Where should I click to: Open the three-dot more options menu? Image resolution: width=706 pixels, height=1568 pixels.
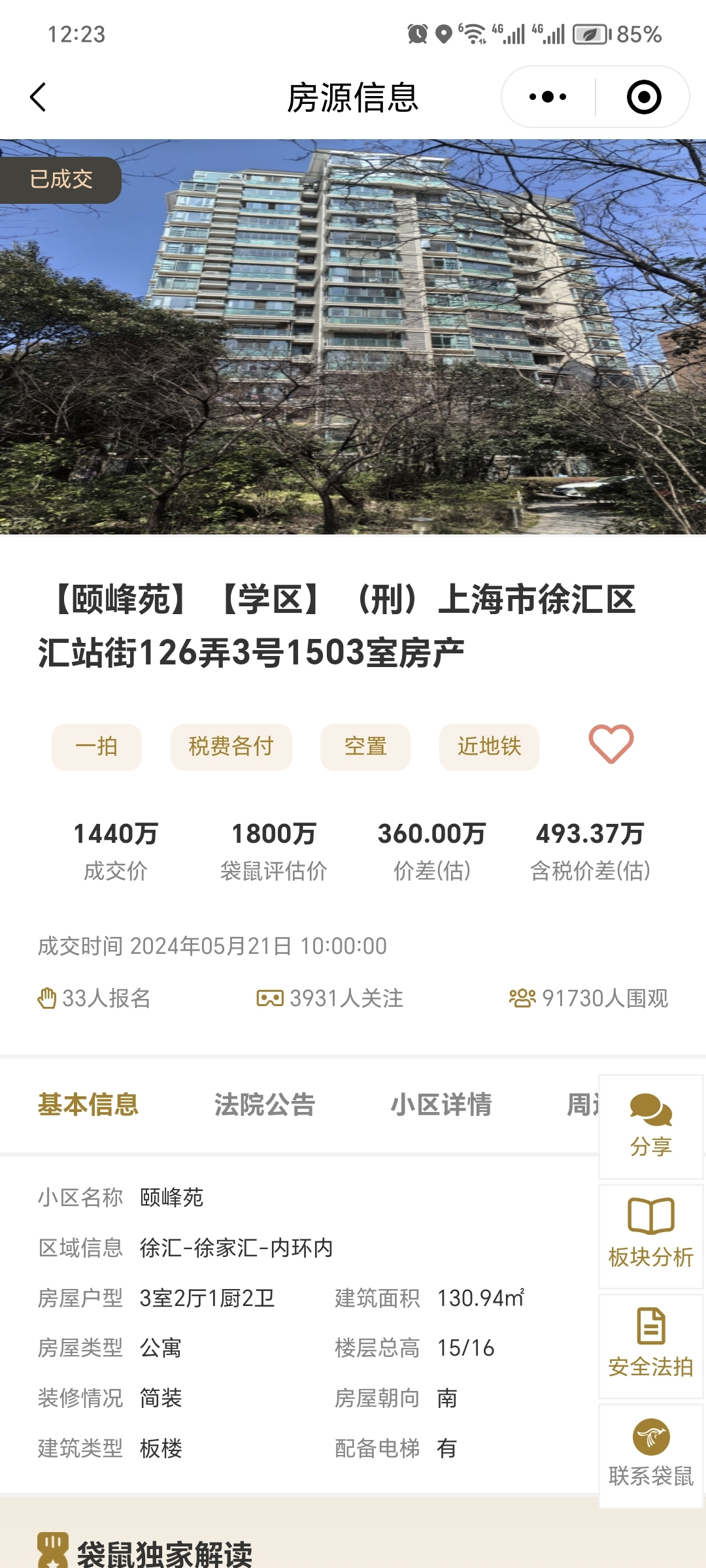(546, 96)
